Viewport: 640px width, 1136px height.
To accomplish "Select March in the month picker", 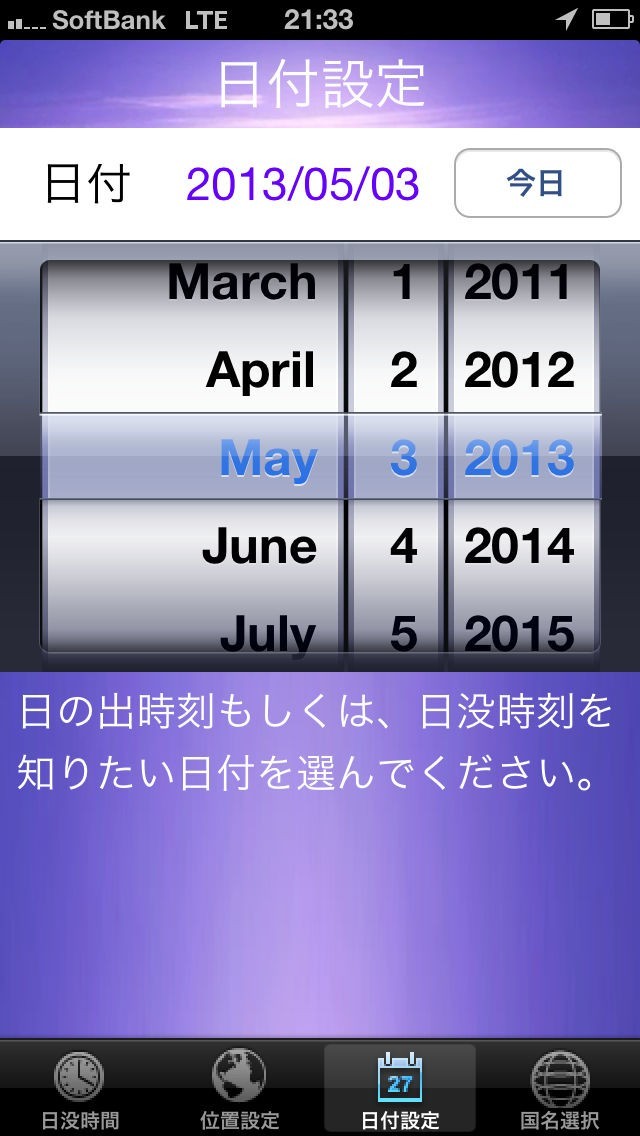I will point(242,284).
